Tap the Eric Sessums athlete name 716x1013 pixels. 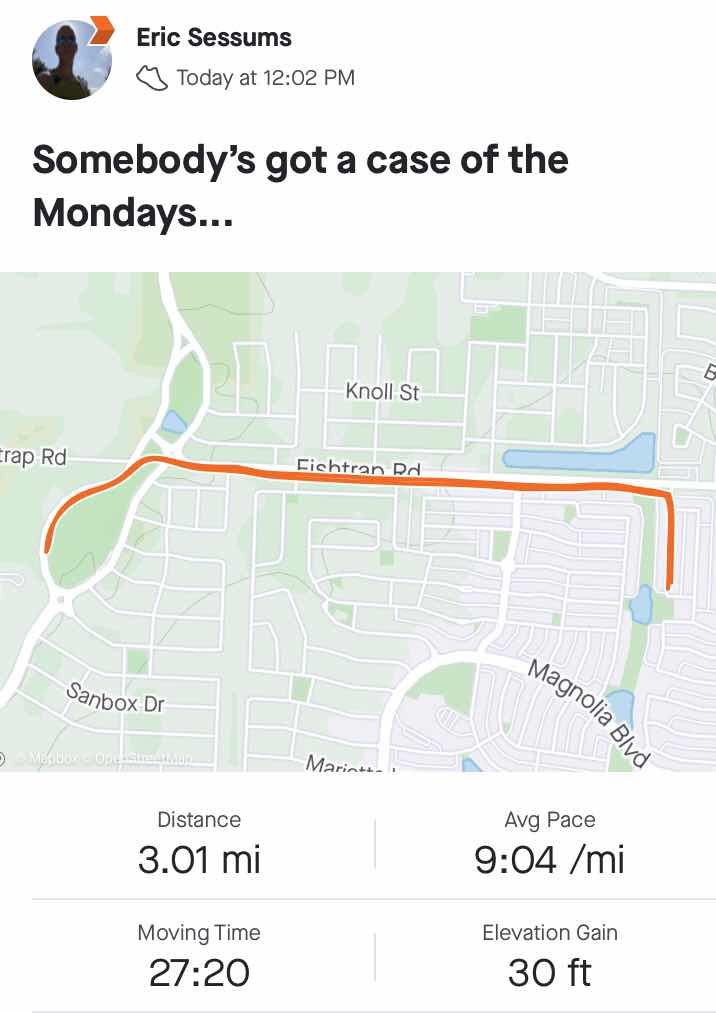(214, 39)
